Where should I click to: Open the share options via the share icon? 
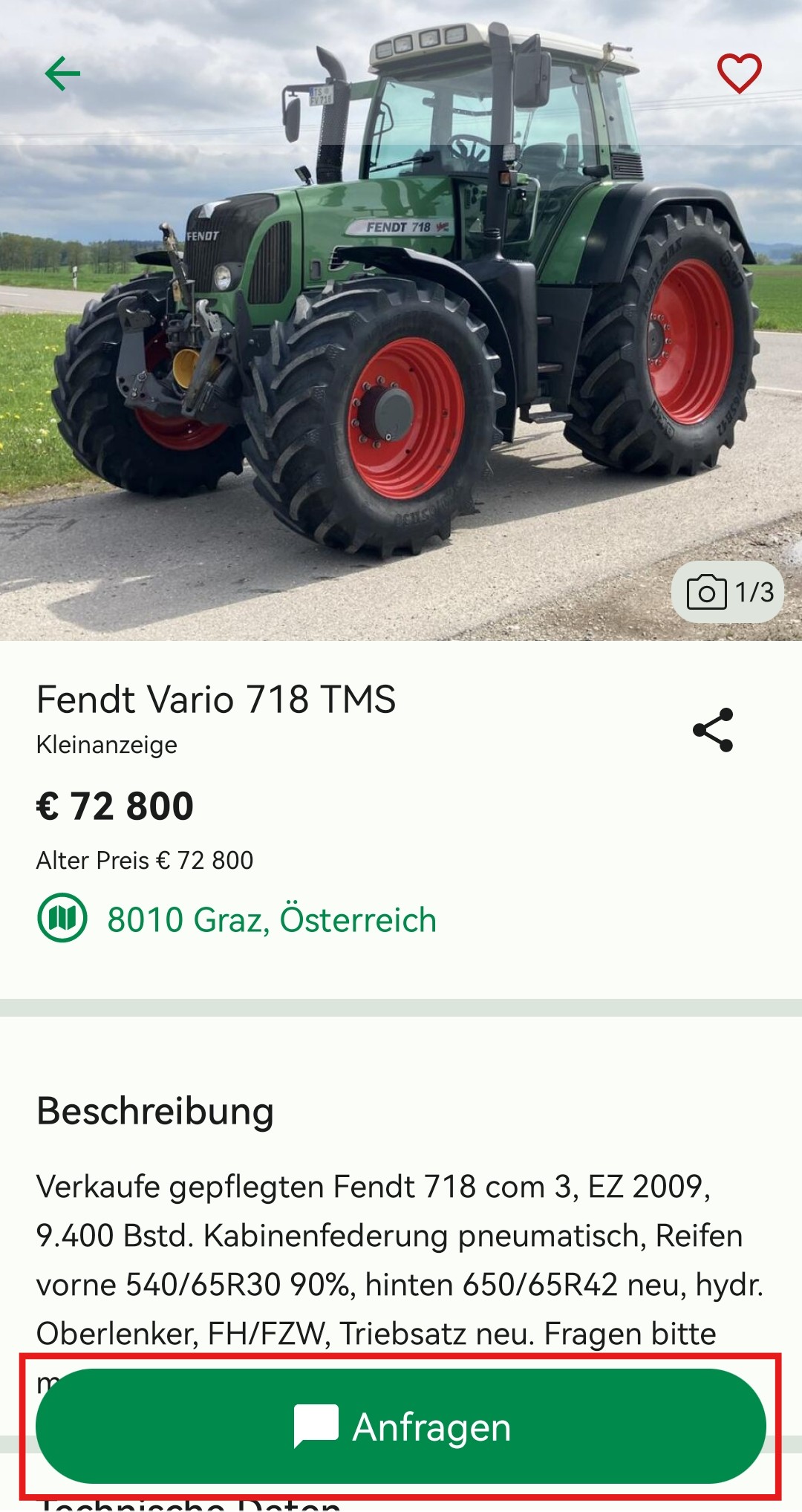point(713,731)
